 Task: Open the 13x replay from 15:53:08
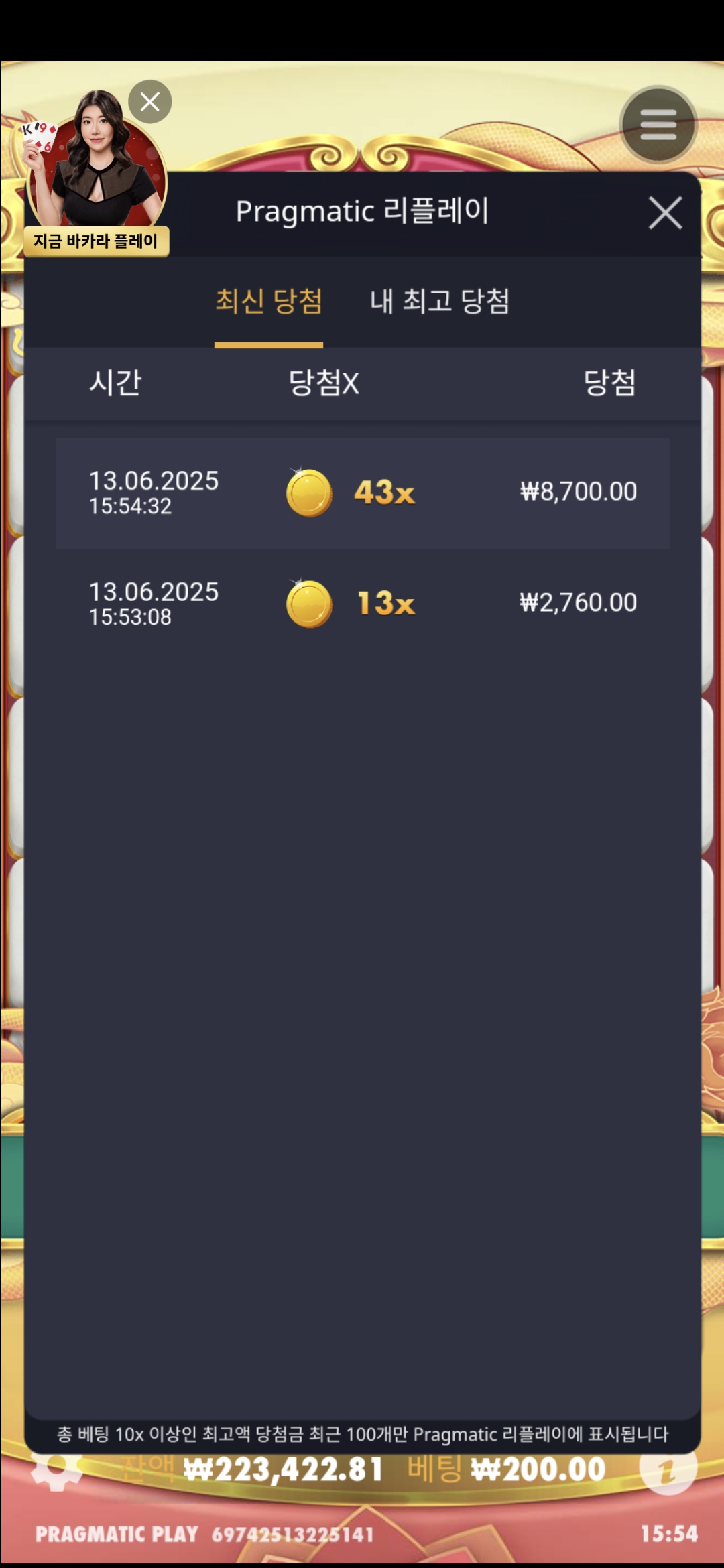[362, 604]
